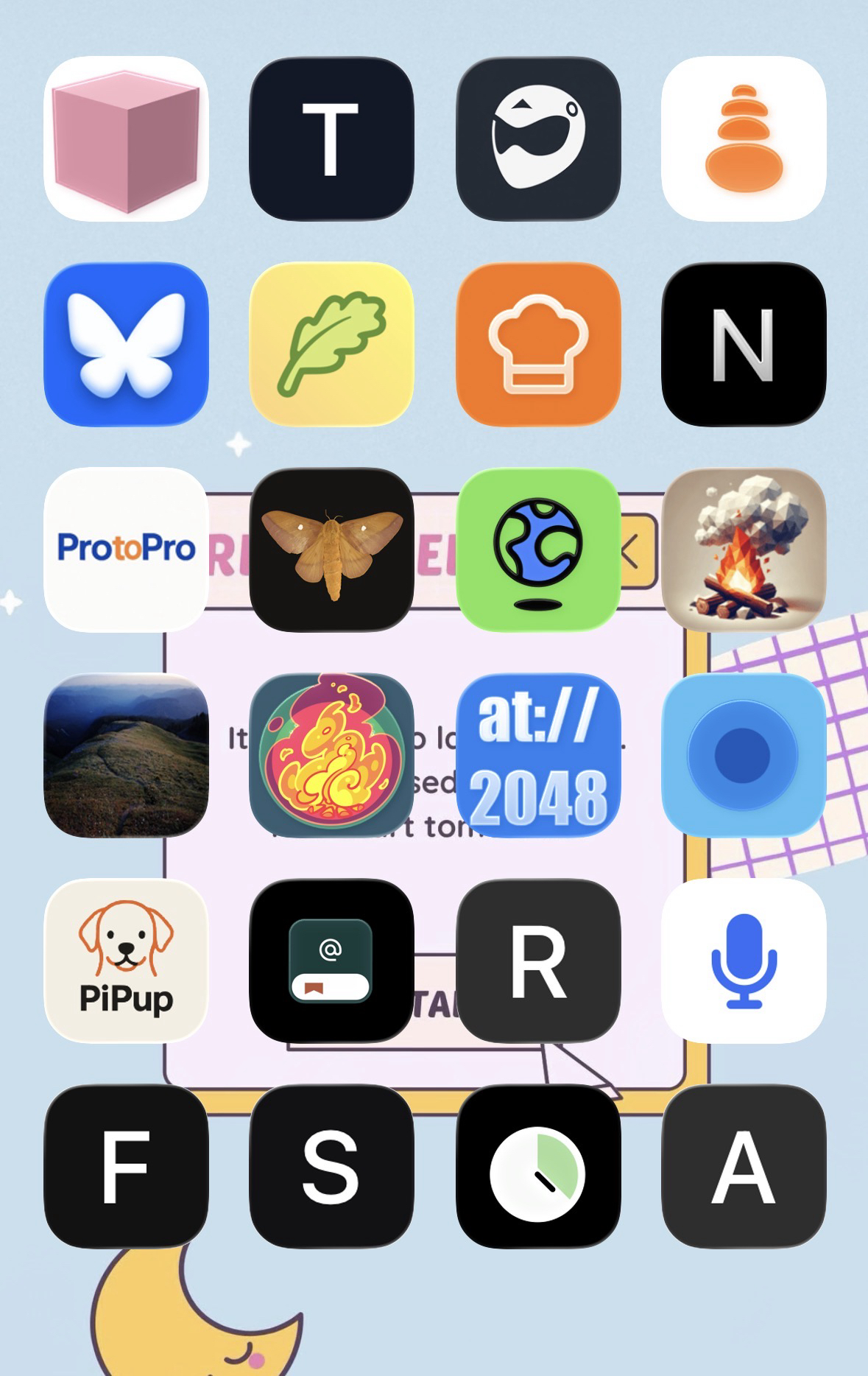Open the campfire app

tap(744, 549)
